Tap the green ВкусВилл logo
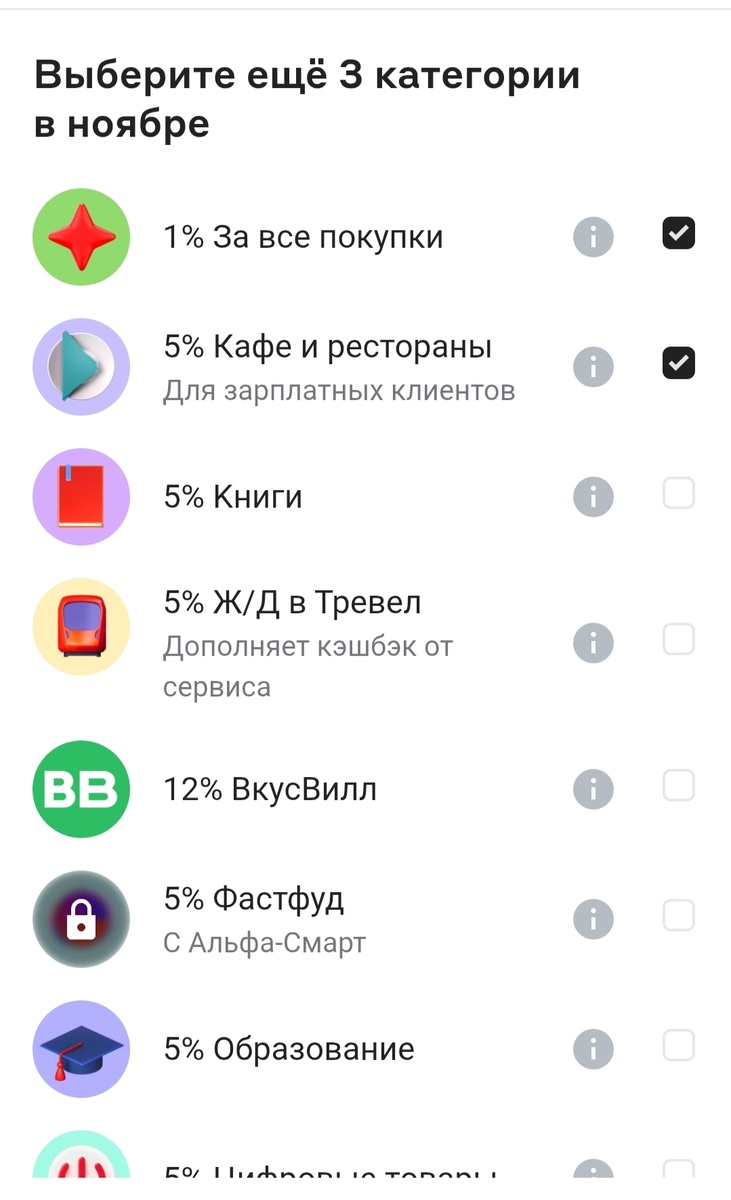This screenshot has width=731, height=1200. coord(81,789)
